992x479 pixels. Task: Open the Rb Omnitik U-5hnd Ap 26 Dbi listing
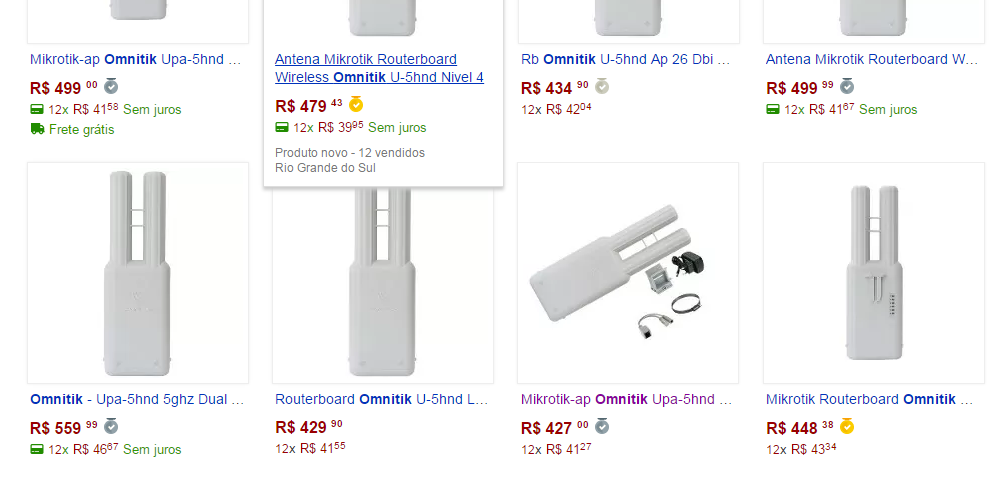click(625, 59)
